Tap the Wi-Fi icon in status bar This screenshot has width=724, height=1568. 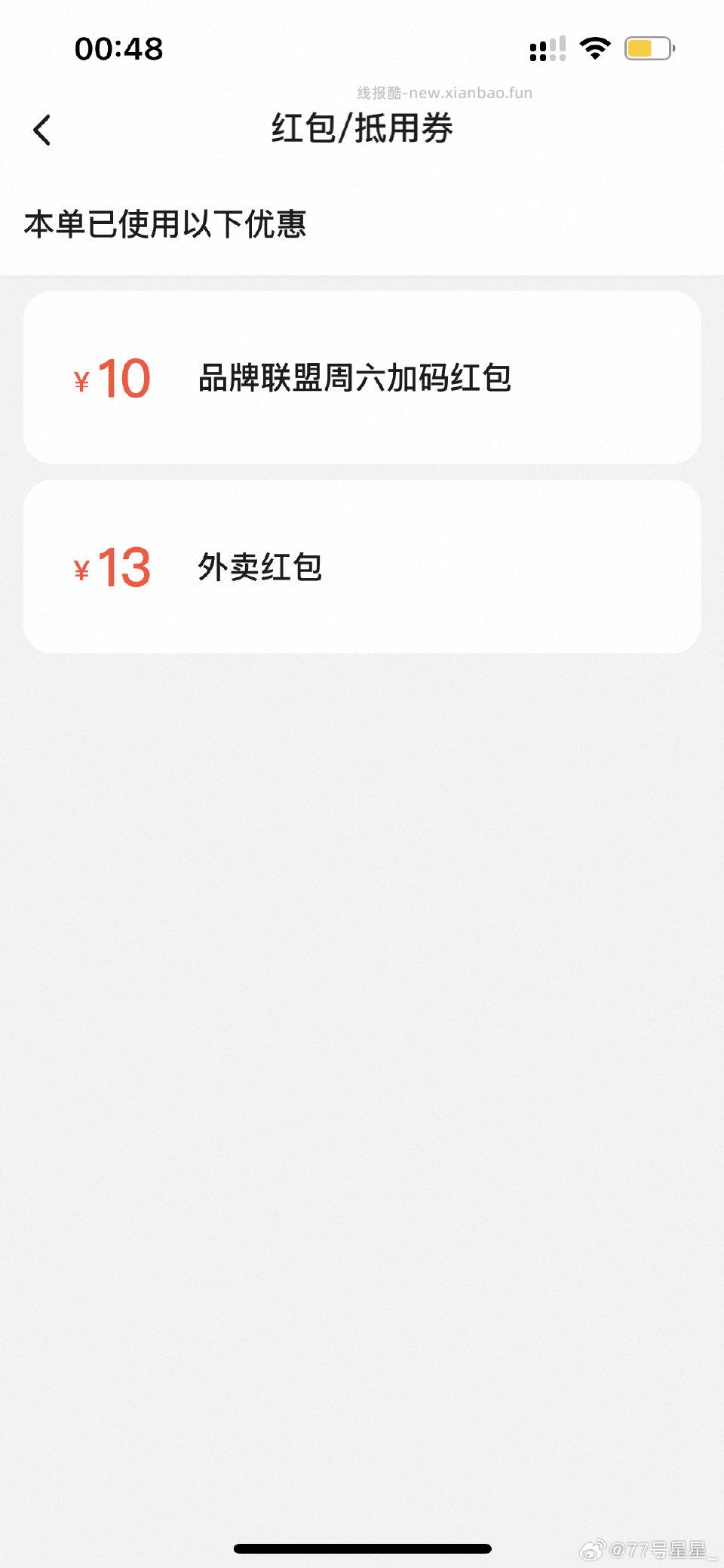(595, 47)
